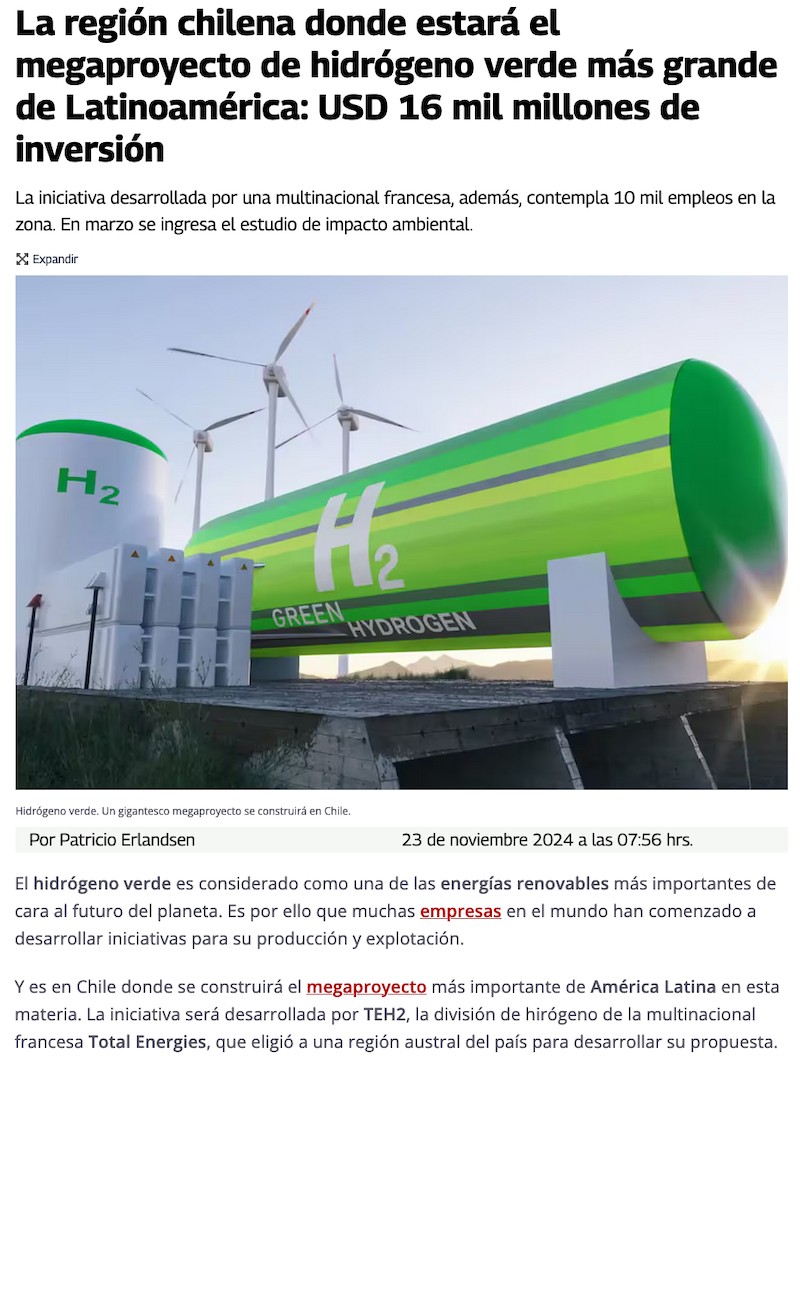Expand the green hydrogen article image

point(47,259)
